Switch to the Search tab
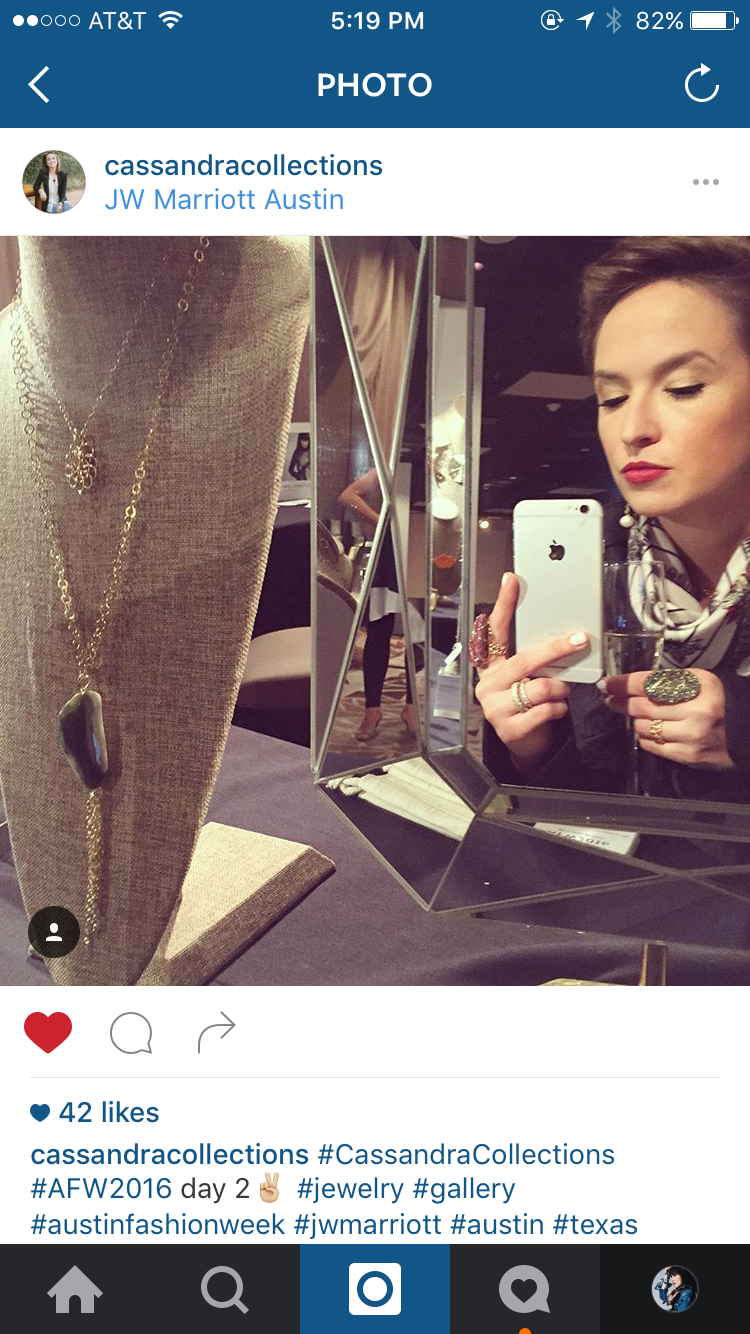 (225, 1289)
